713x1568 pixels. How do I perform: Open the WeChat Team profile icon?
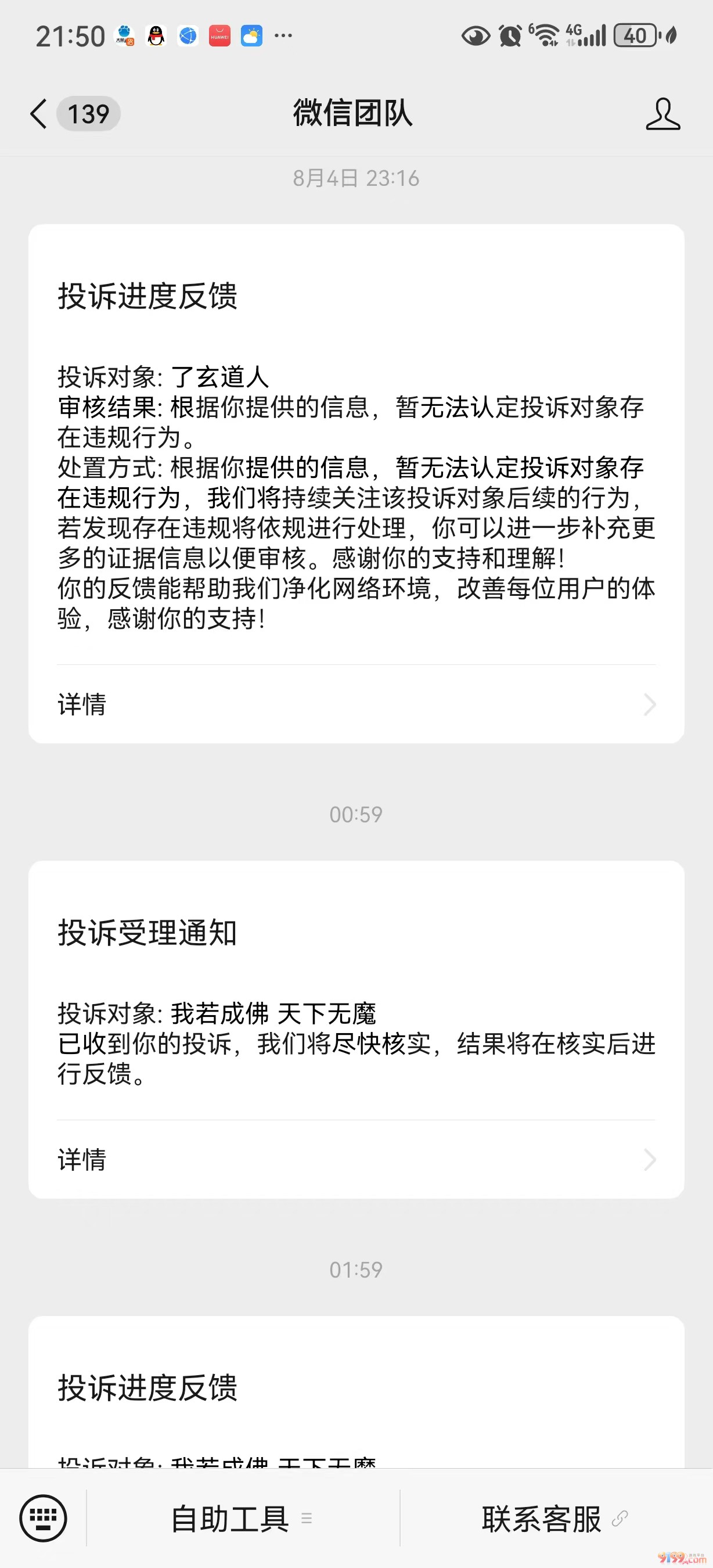(x=662, y=114)
